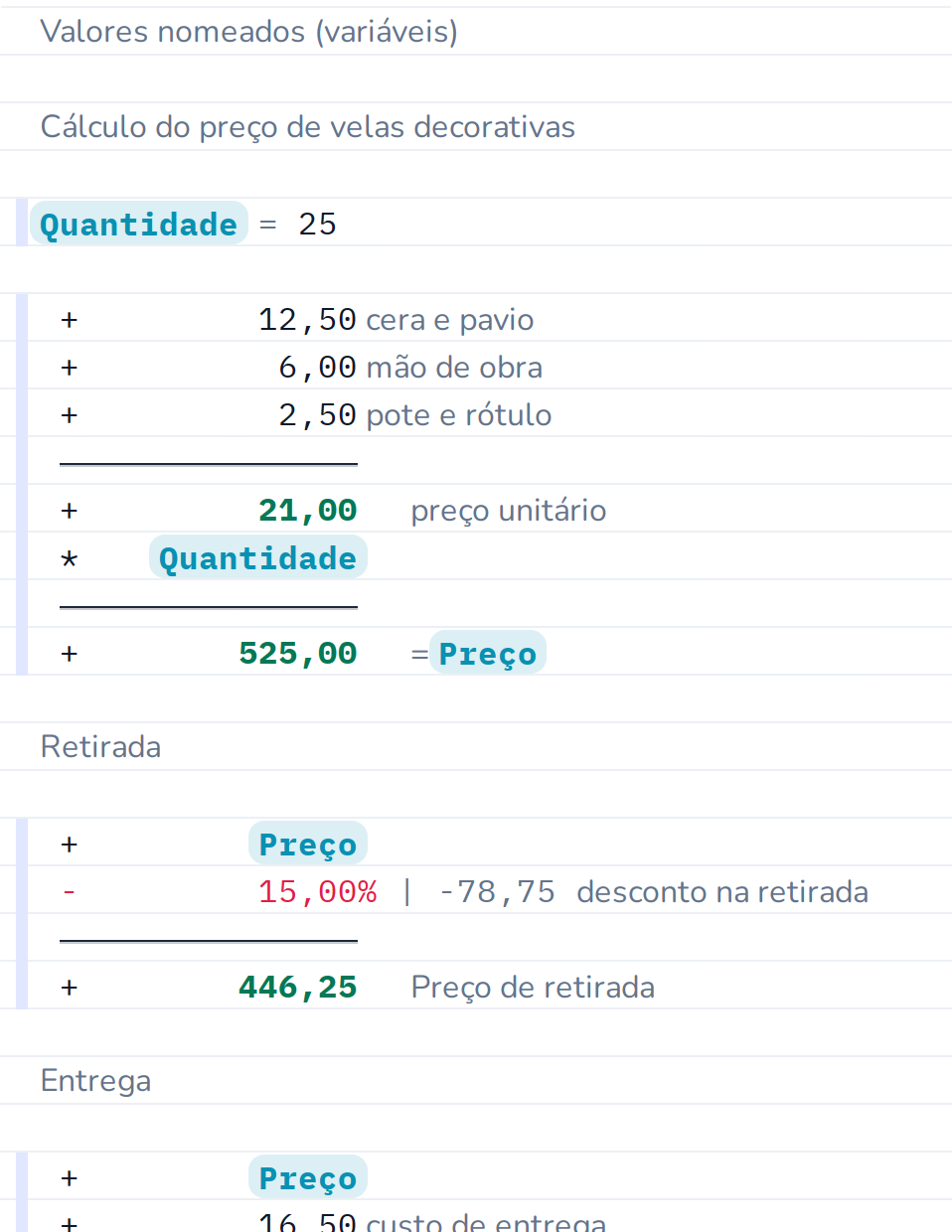Screen dimensions: 952x1232
Task: Select the Preço chip under Entrega
Action: (x=307, y=1177)
